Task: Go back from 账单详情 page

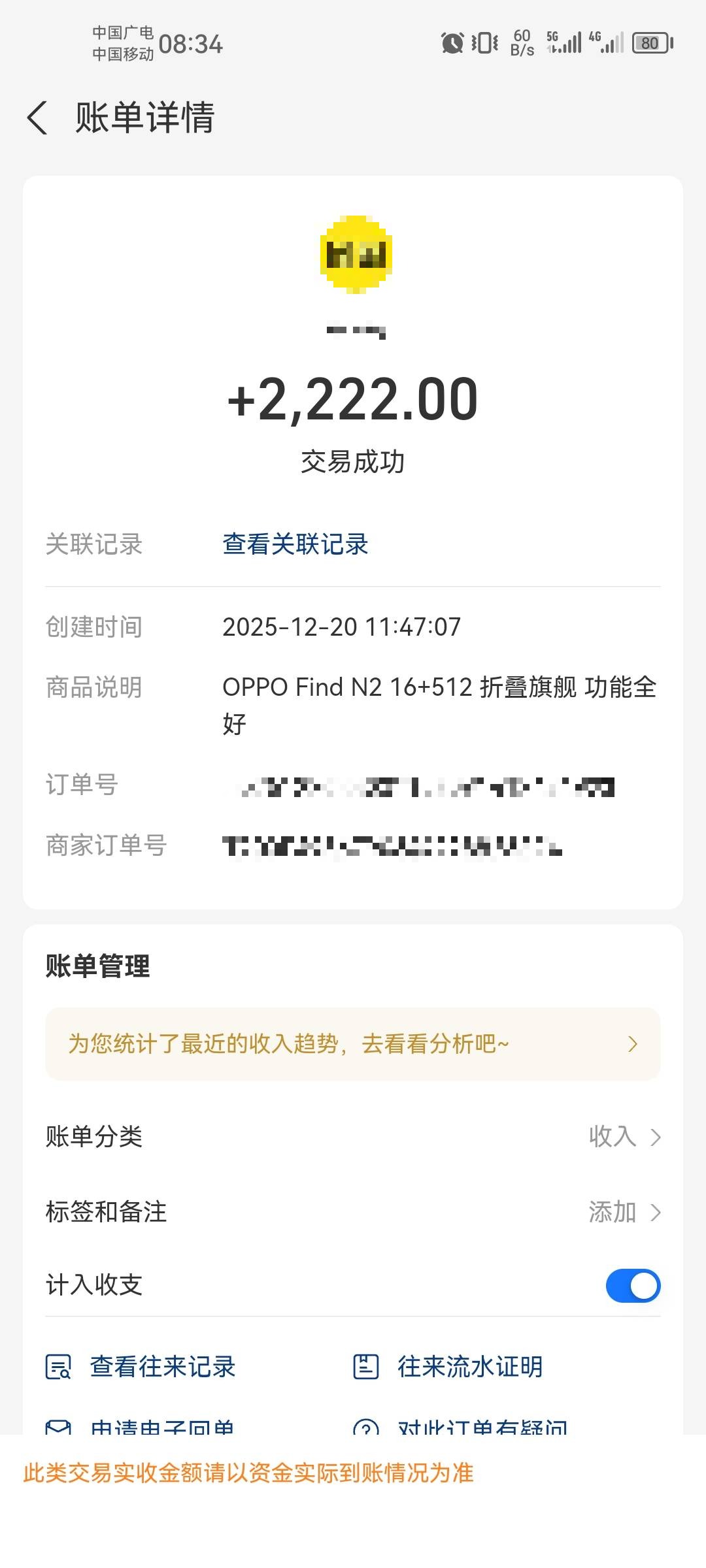Action: (38, 118)
